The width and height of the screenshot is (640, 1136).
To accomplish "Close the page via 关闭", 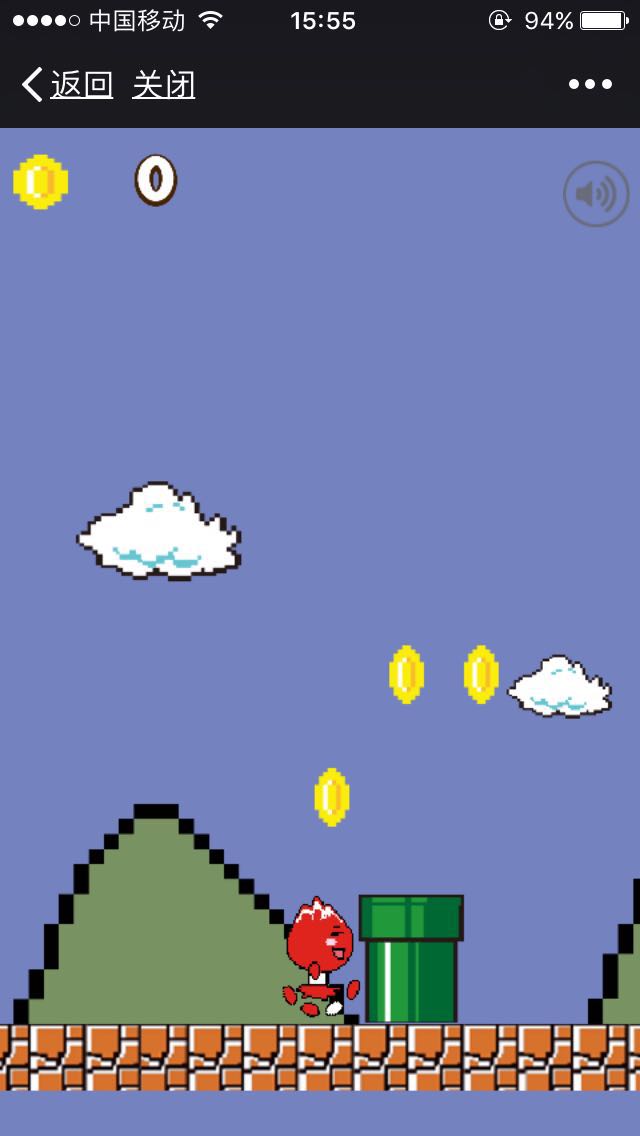I will (x=163, y=85).
